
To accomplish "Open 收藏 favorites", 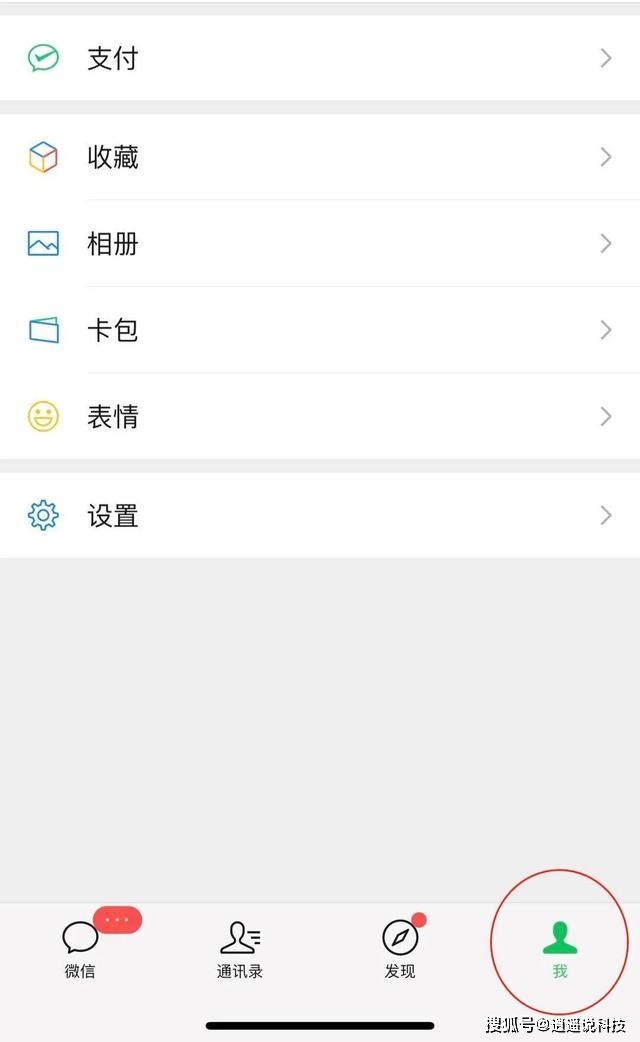I will pos(320,157).
